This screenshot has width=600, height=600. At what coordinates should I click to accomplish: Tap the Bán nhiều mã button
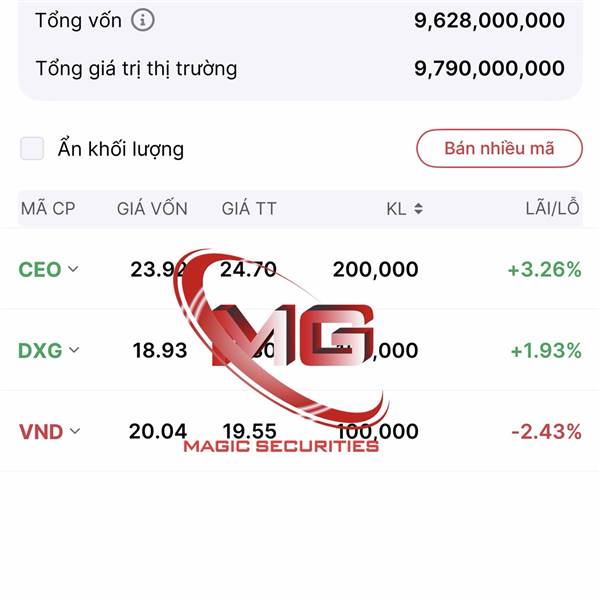pyautogui.click(x=499, y=148)
